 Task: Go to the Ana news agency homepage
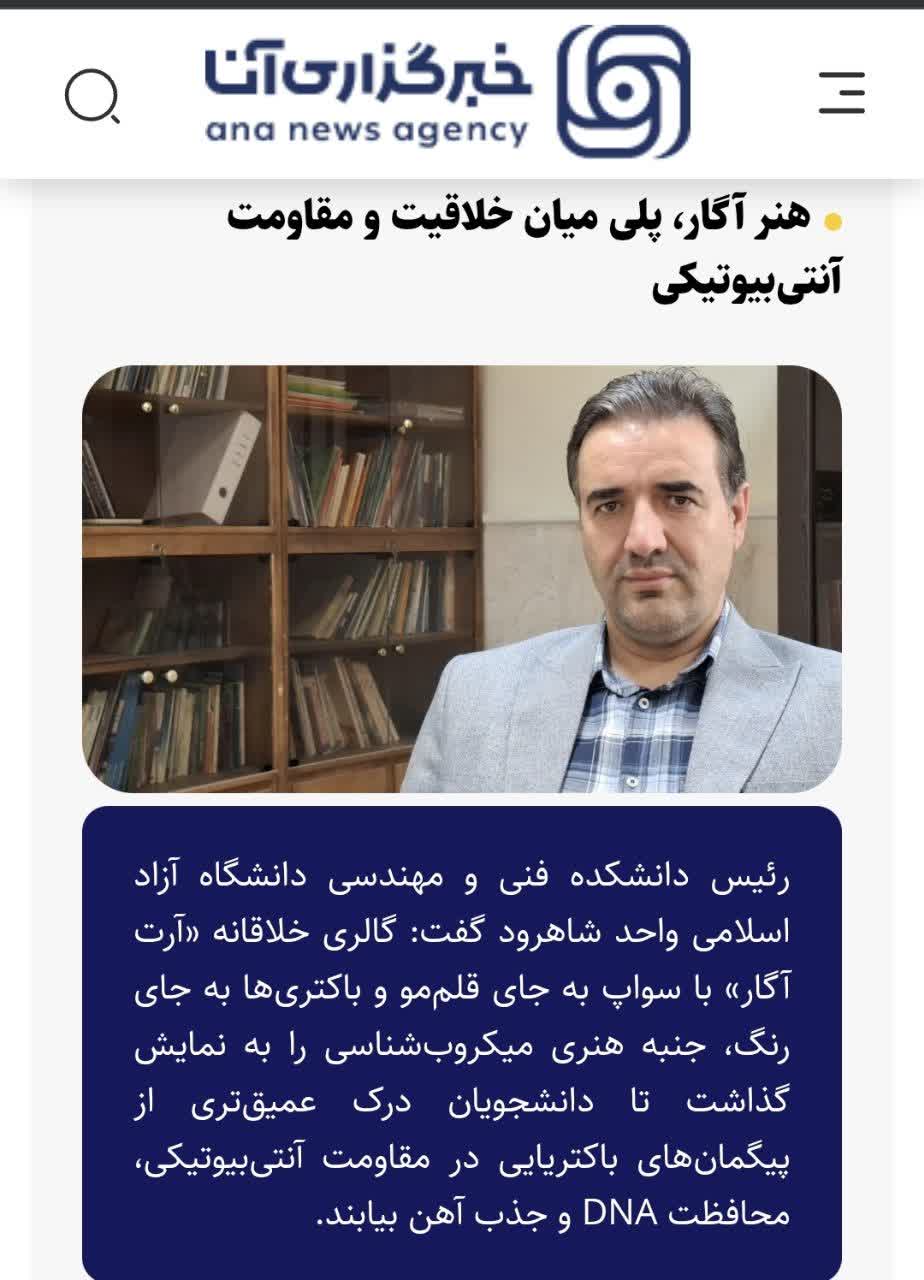click(447, 92)
